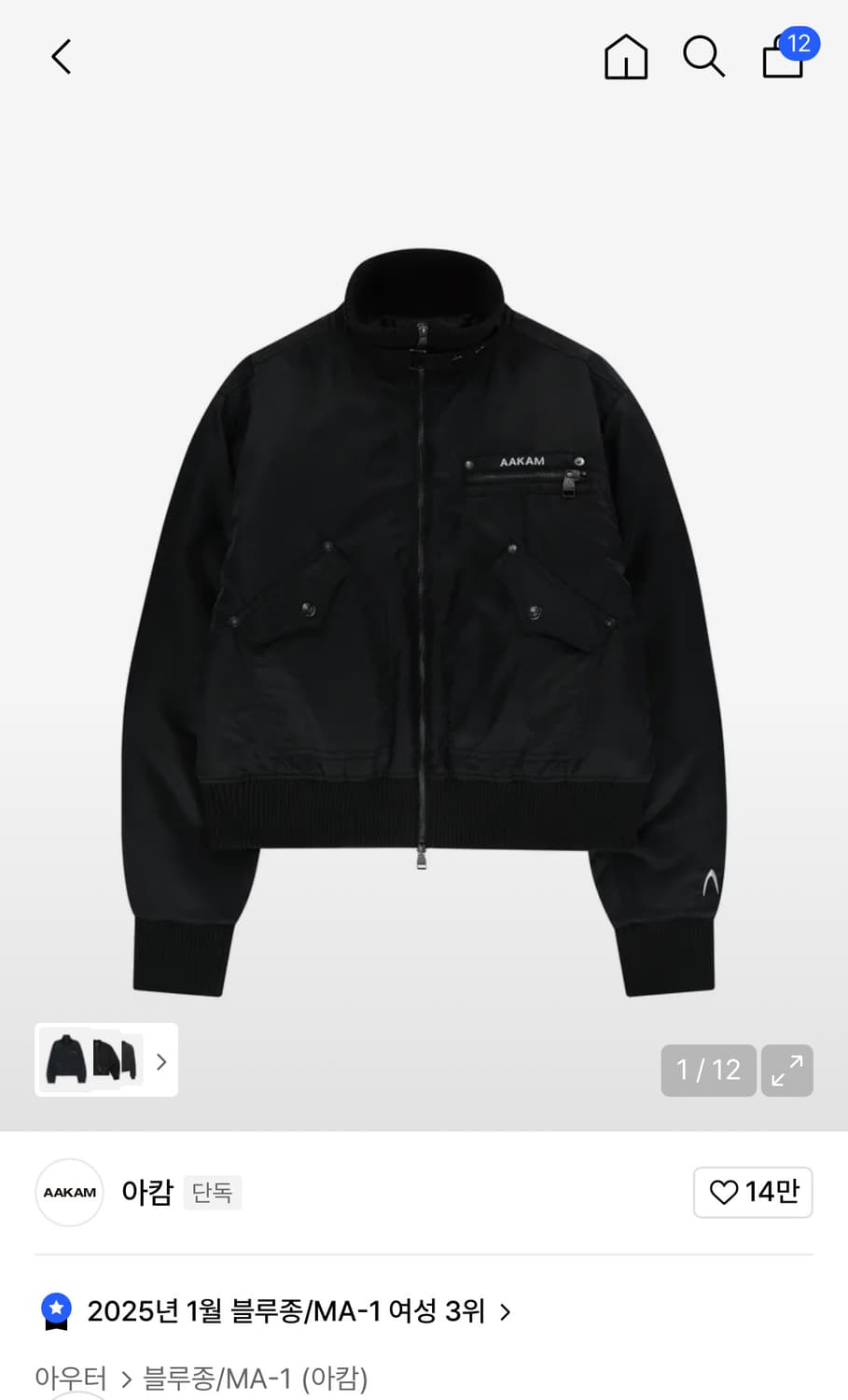View the 1 / 12 image counter
The image size is (848, 1400).
[x=708, y=1071]
